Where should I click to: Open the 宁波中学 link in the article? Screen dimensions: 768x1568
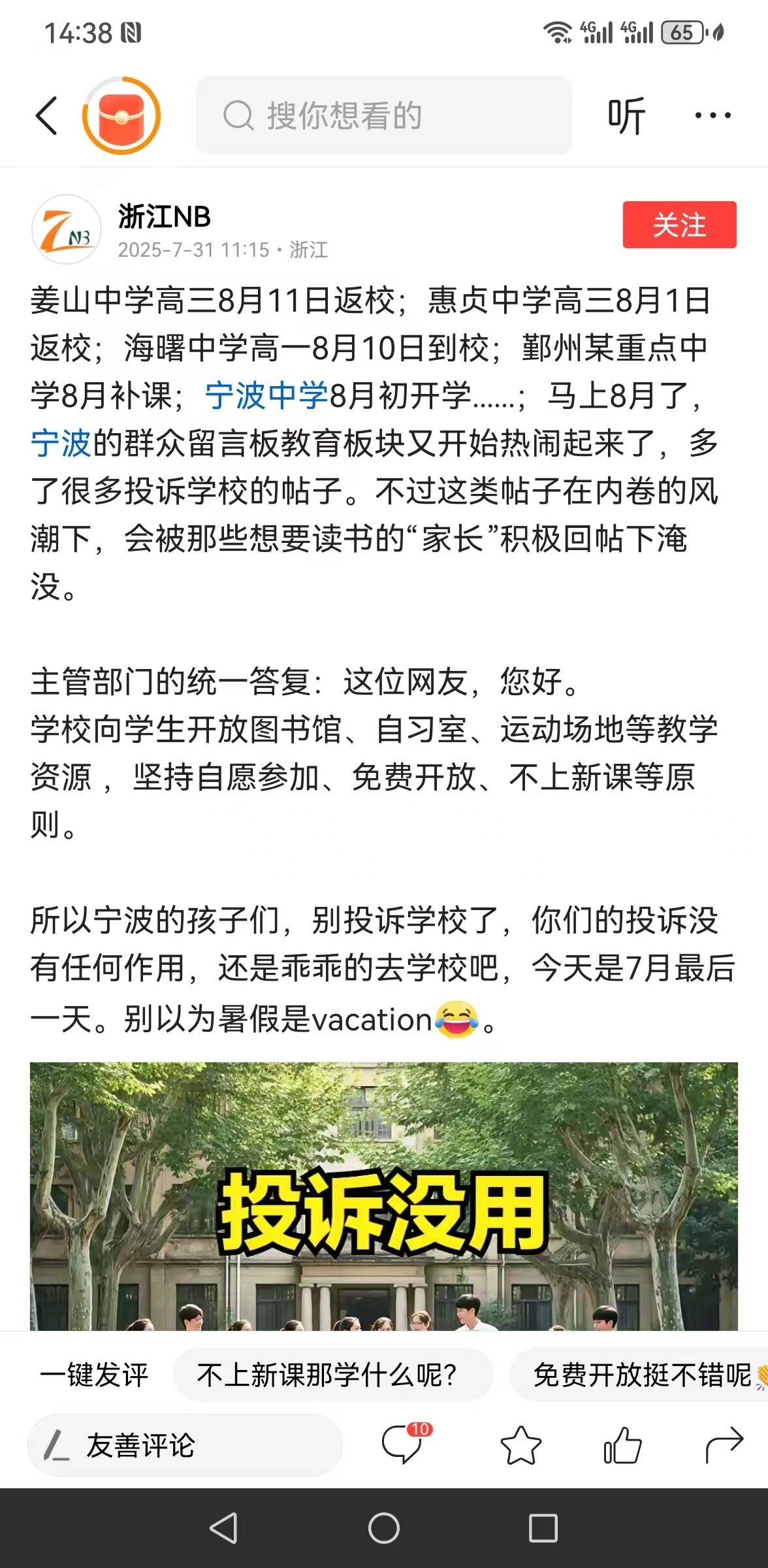[266, 395]
